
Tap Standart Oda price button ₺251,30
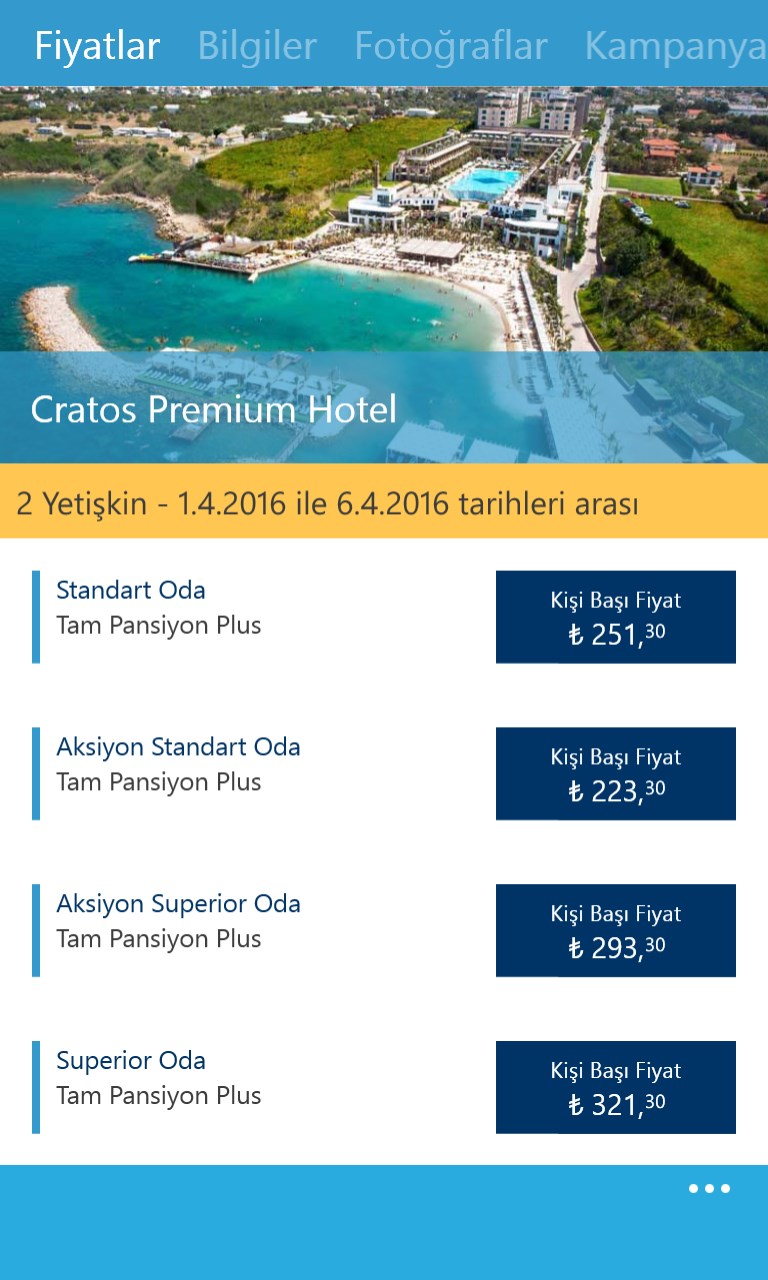(615, 617)
